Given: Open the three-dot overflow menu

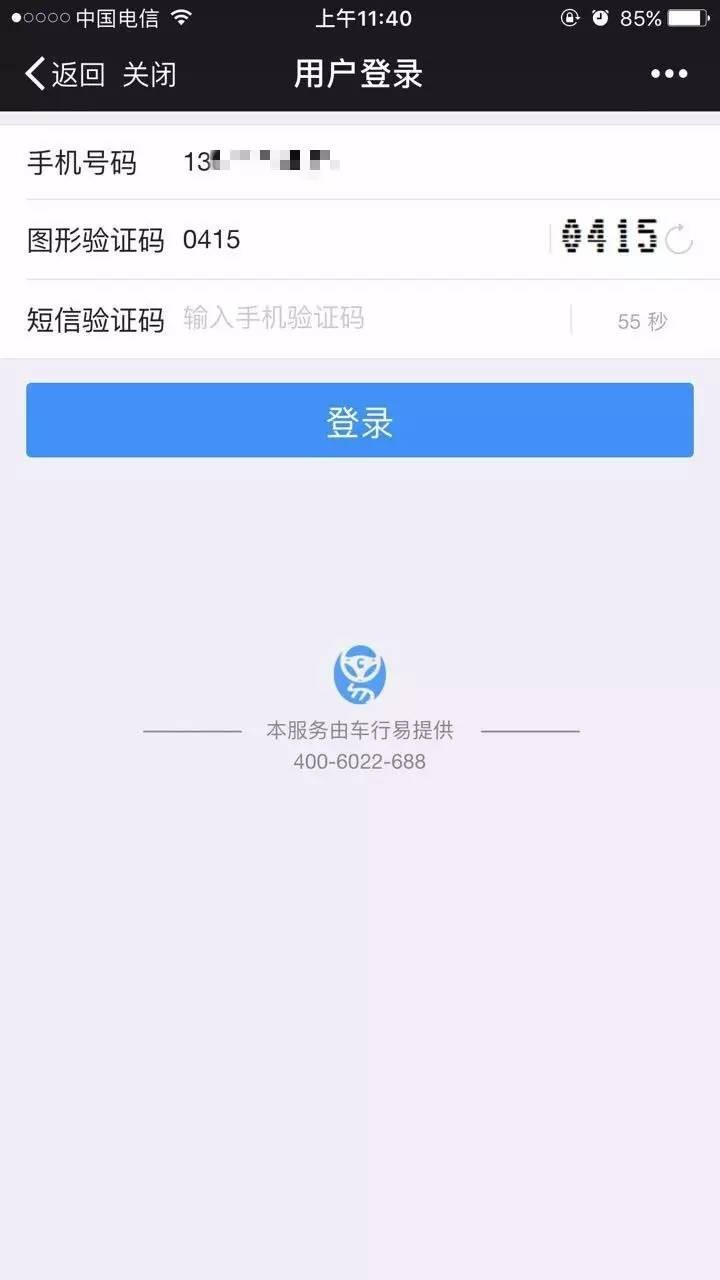Looking at the screenshot, I should pos(669,74).
